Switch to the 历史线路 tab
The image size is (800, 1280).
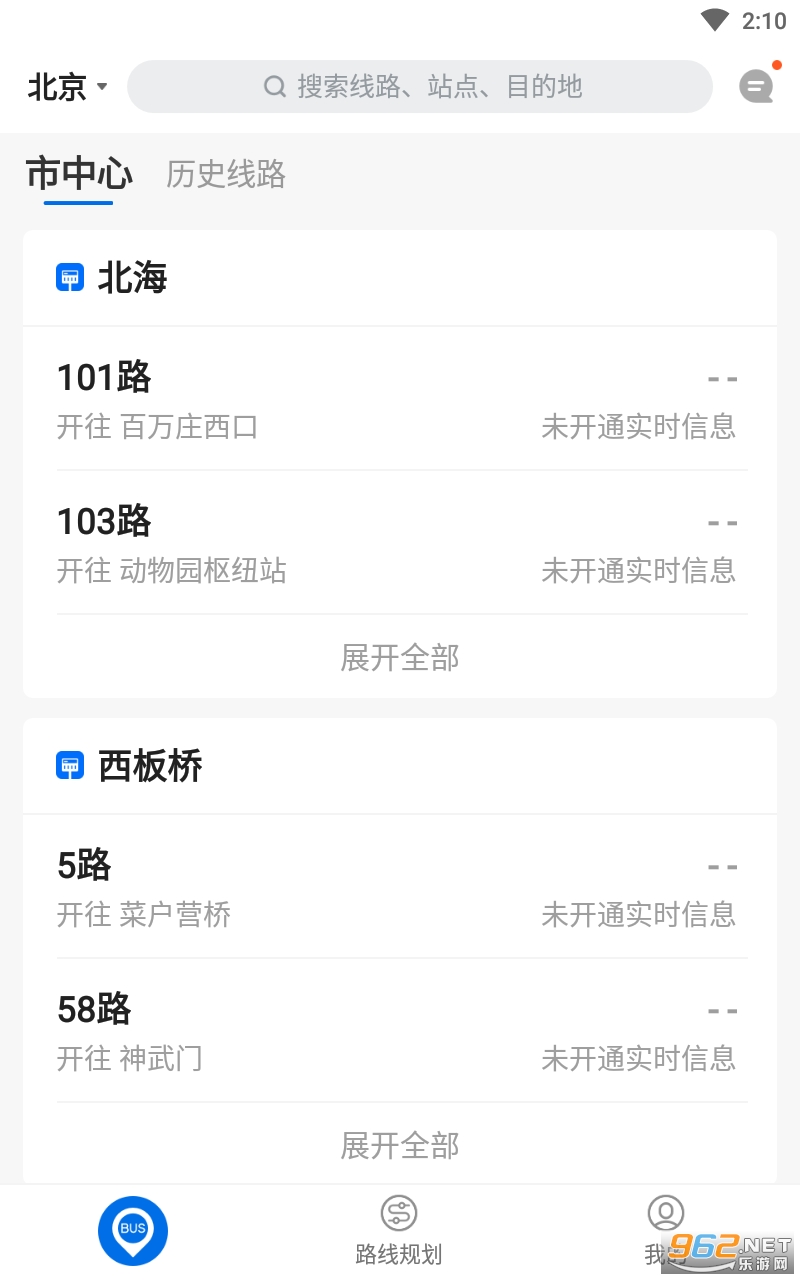point(226,174)
